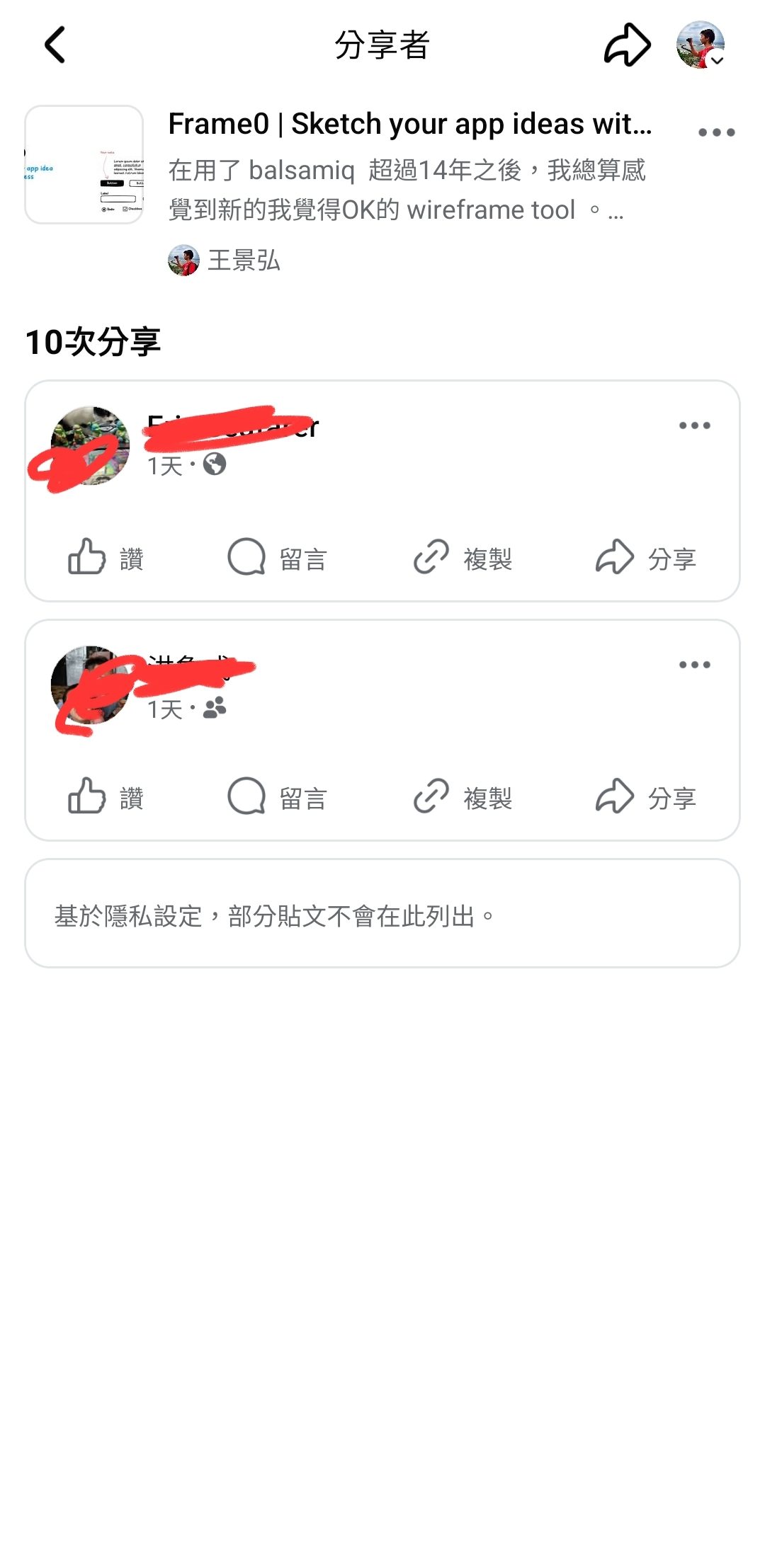Viewport: 765px width, 1568px height.
Task: Go back from the 分享者 page
Action: pyautogui.click(x=55, y=45)
